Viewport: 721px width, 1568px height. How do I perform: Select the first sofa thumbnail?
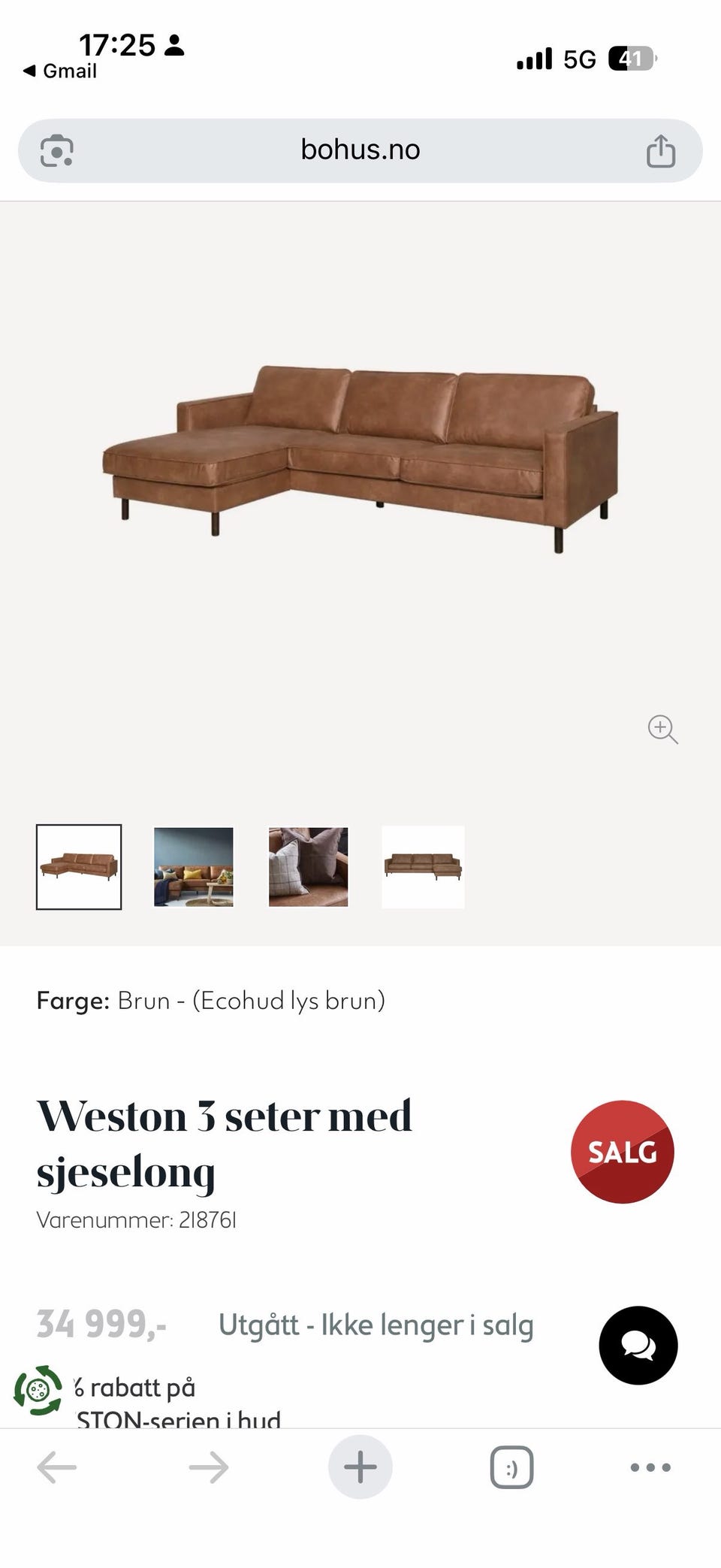(79, 867)
